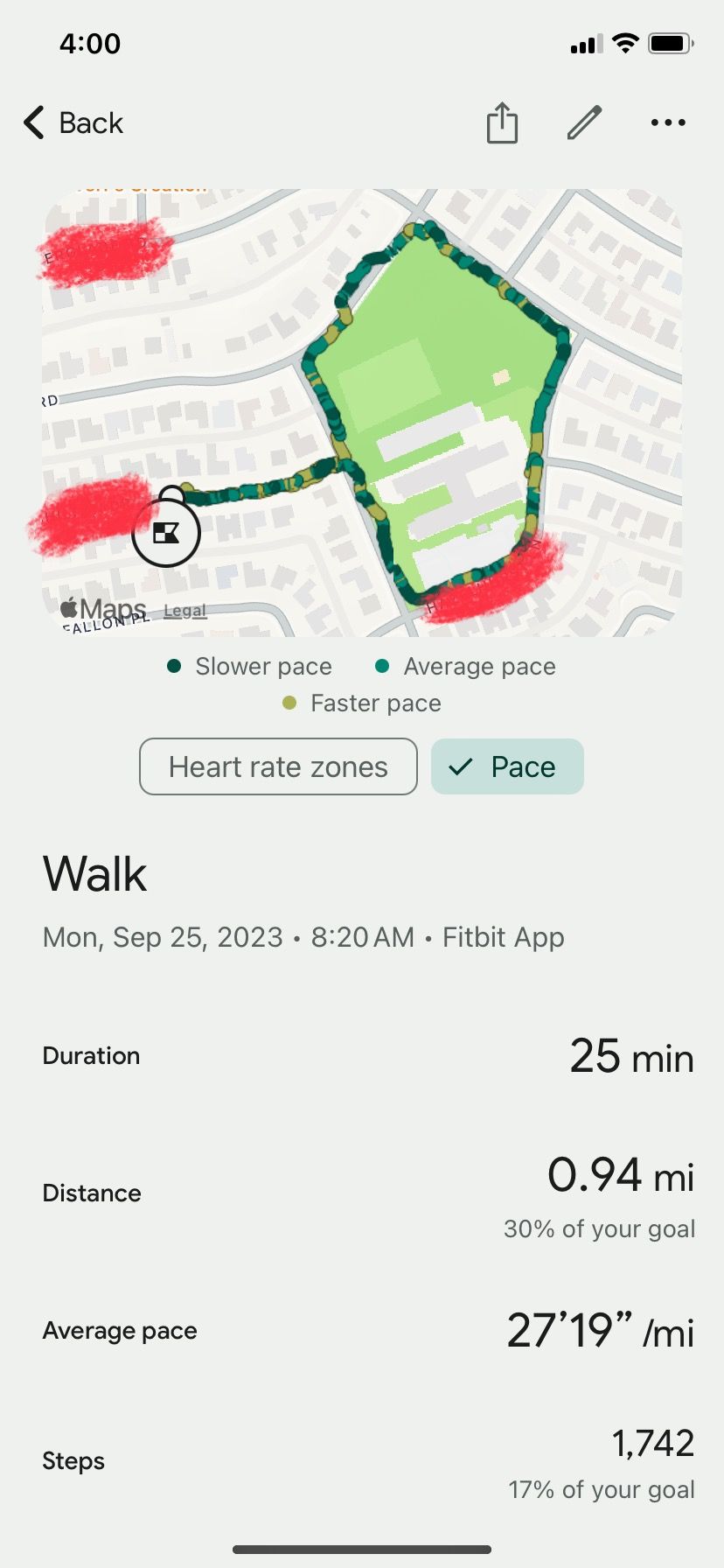Edit the walk with the pencil icon
This screenshot has width=724, height=1568.
(584, 122)
